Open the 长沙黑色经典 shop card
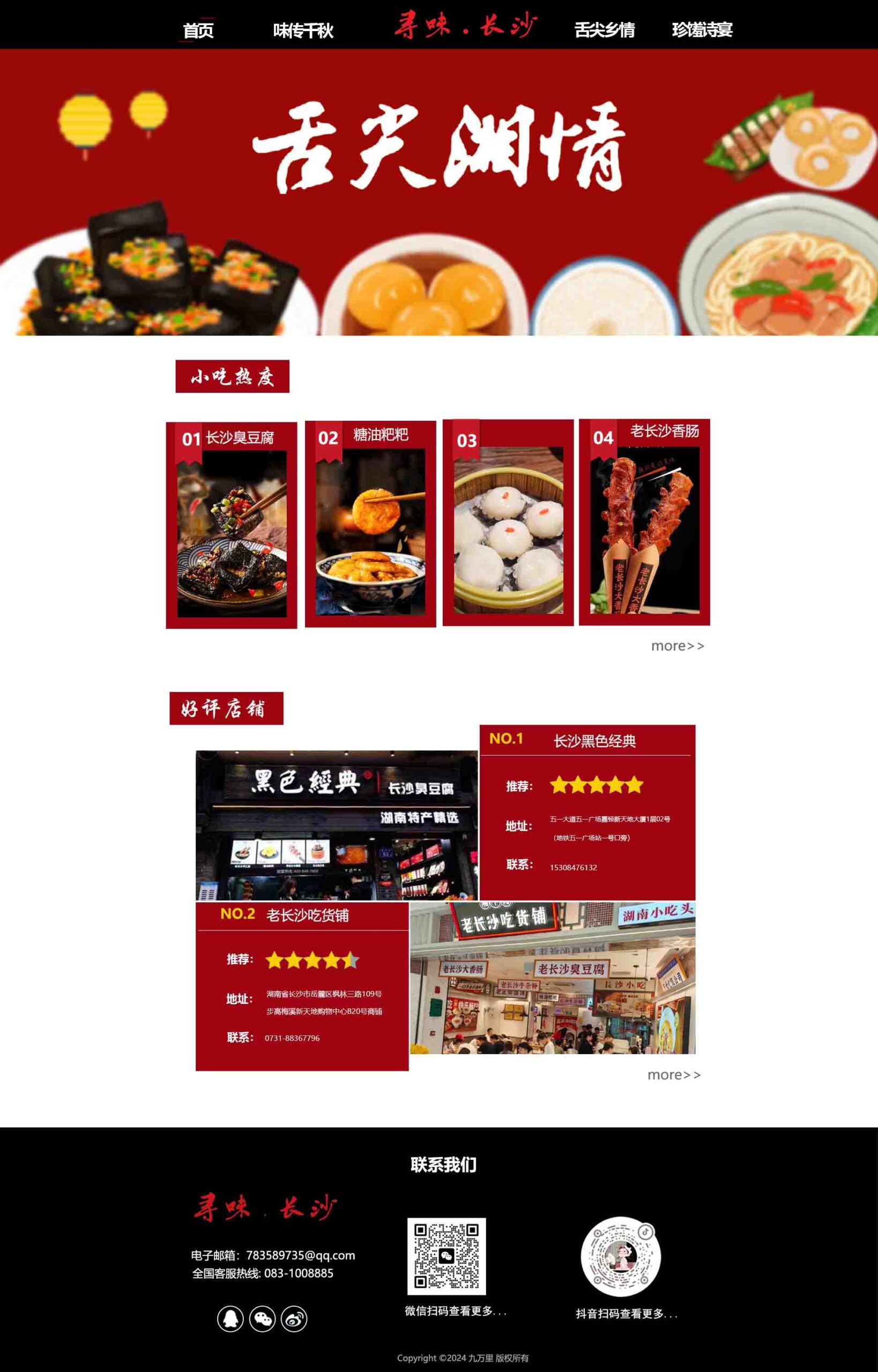Image resolution: width=878 pixels, height=1372 pixels. click(x=587, y=812)
